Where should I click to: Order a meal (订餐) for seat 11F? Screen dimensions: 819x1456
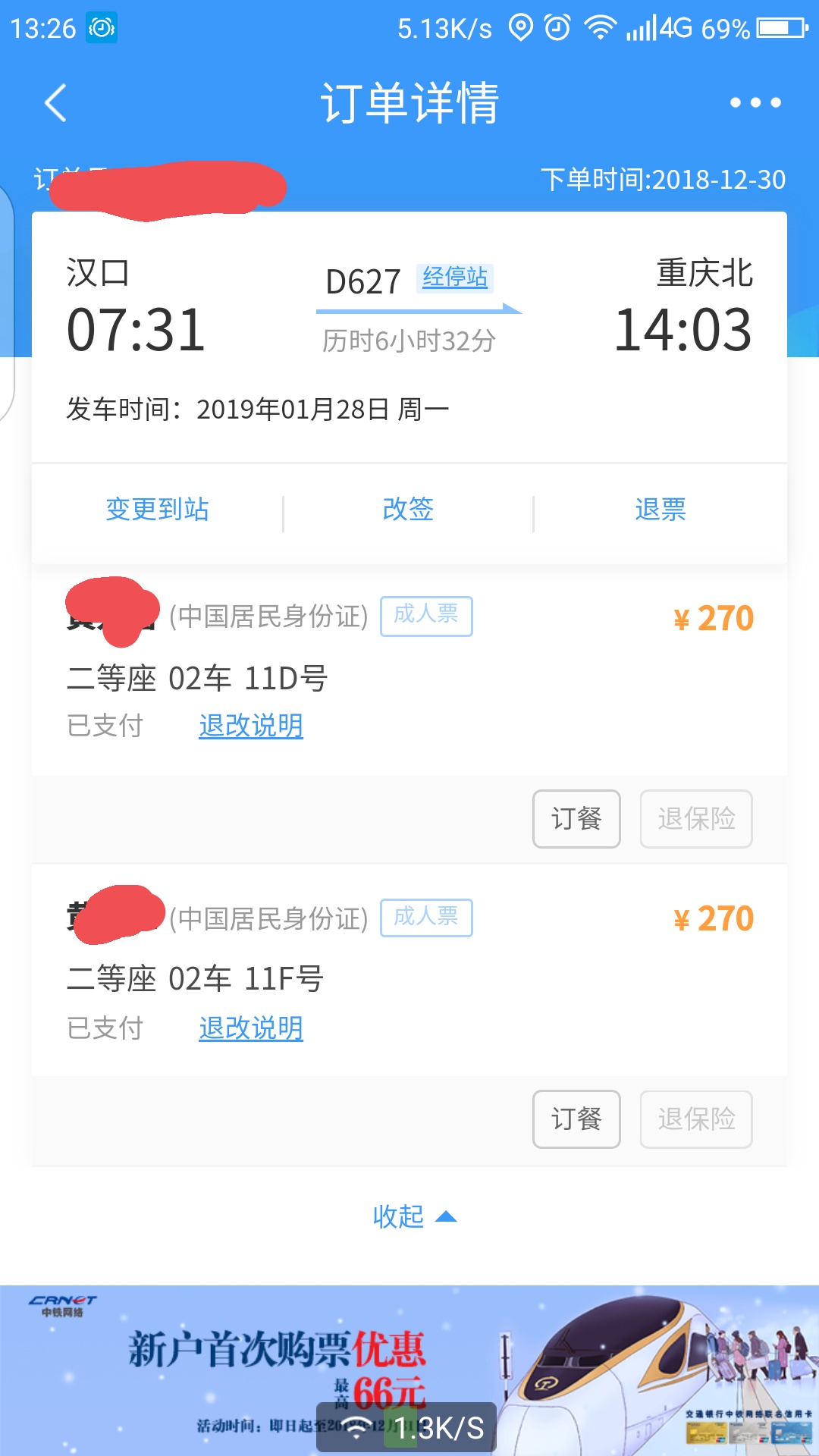(576, 1119)
